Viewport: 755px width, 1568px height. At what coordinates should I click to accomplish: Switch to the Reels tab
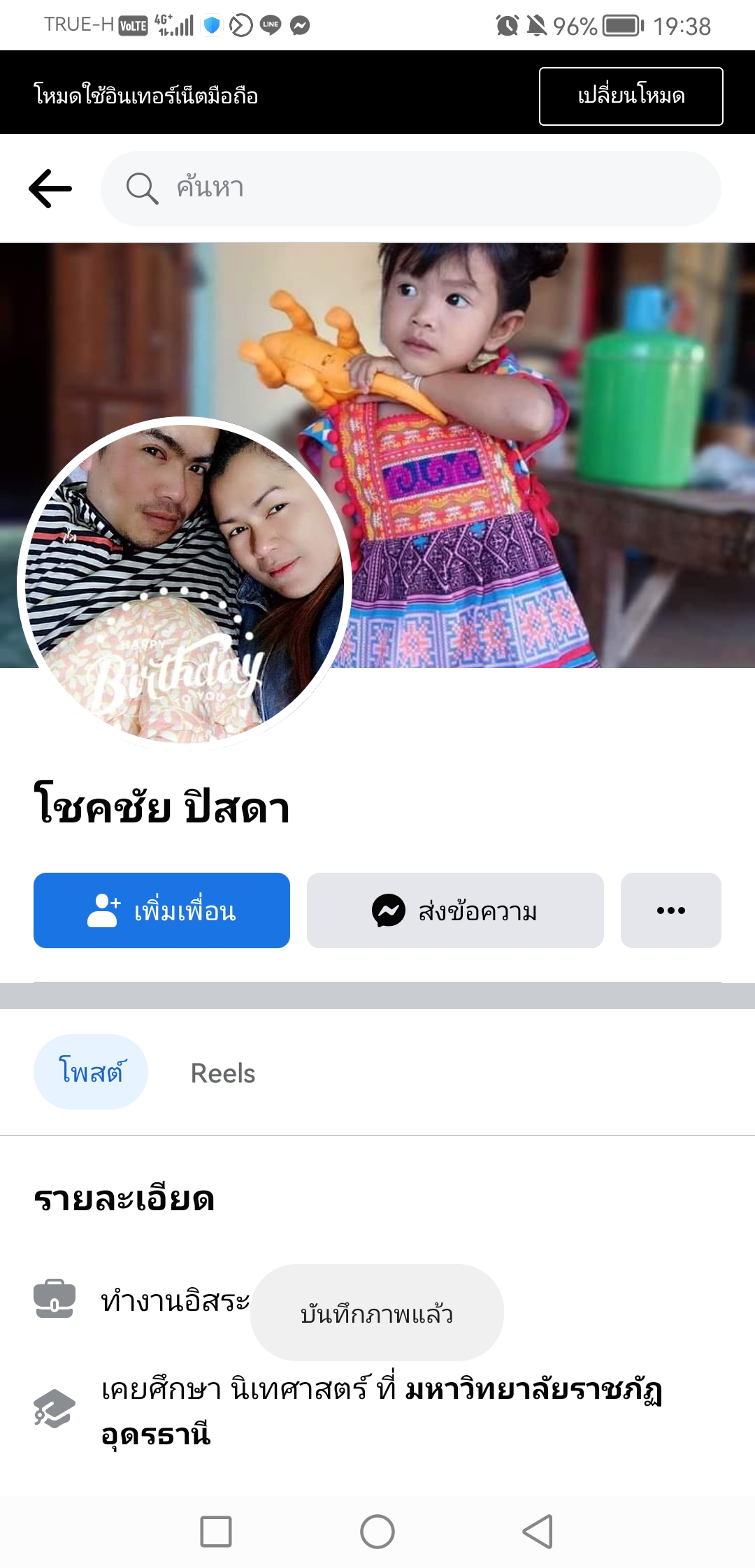click(x=223, y=1073)
